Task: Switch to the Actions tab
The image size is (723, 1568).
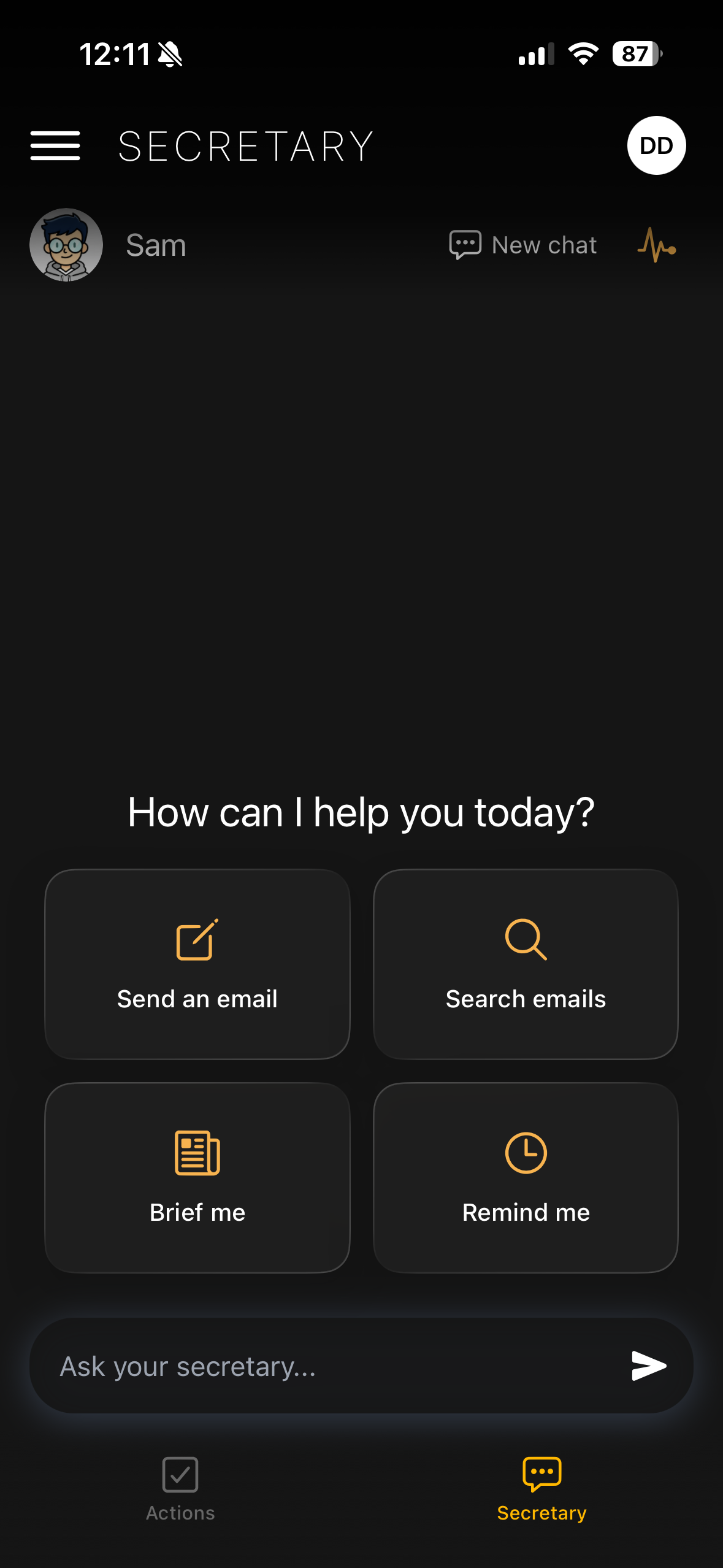Action: [x=180, y=1487]
